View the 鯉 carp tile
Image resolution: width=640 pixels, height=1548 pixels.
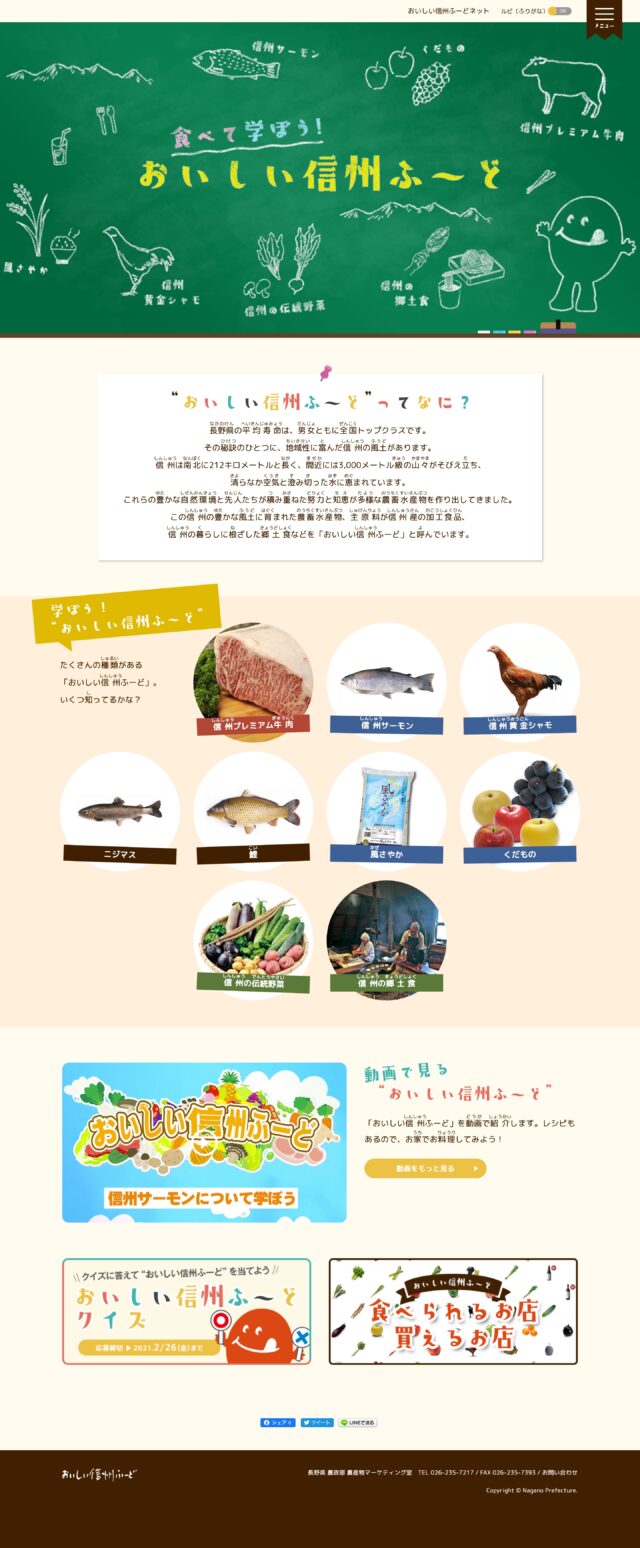pyautogui.click(x=253, y=810)
